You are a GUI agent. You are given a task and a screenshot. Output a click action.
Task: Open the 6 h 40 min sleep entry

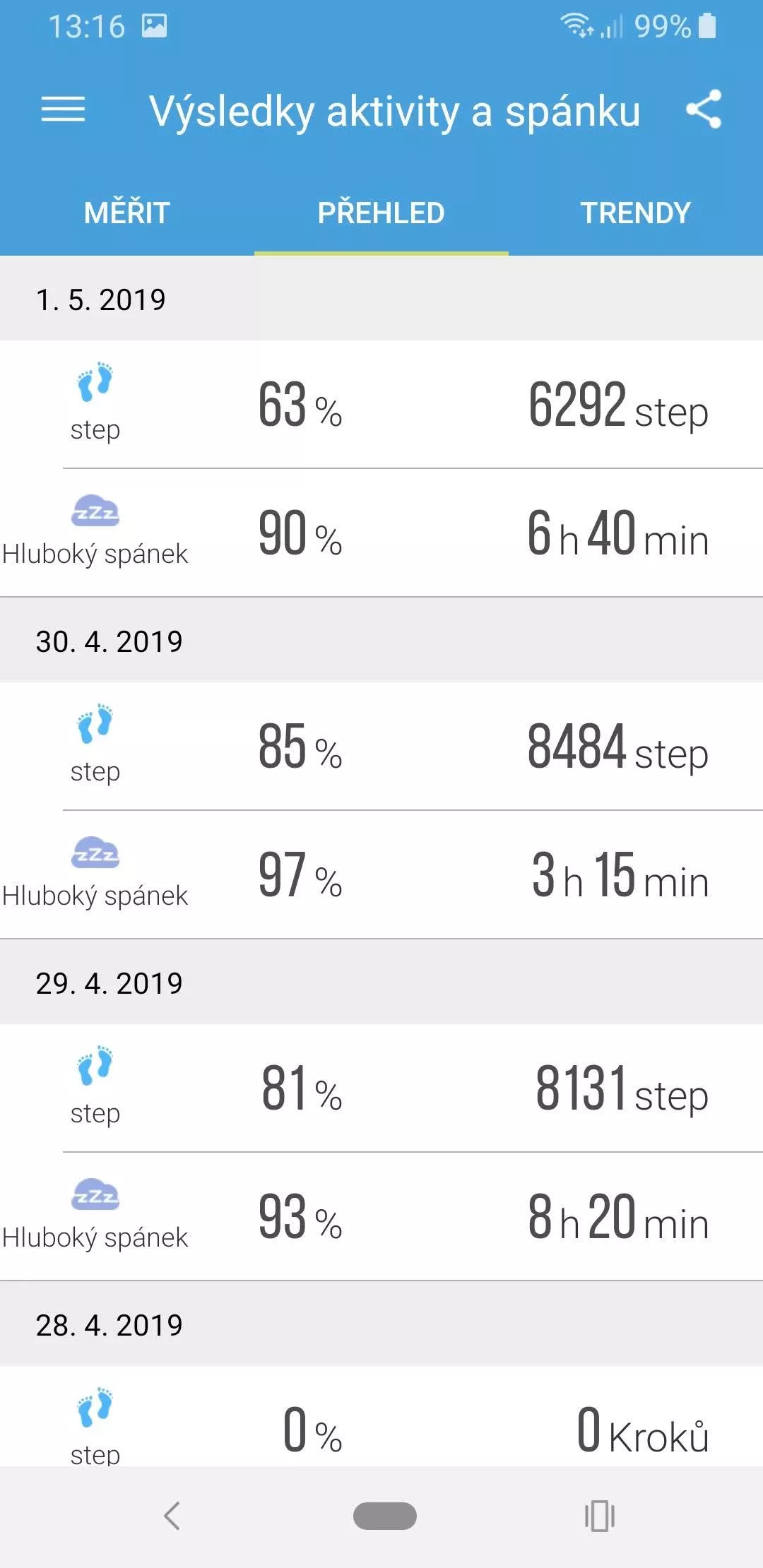click(x=381, y=533)
